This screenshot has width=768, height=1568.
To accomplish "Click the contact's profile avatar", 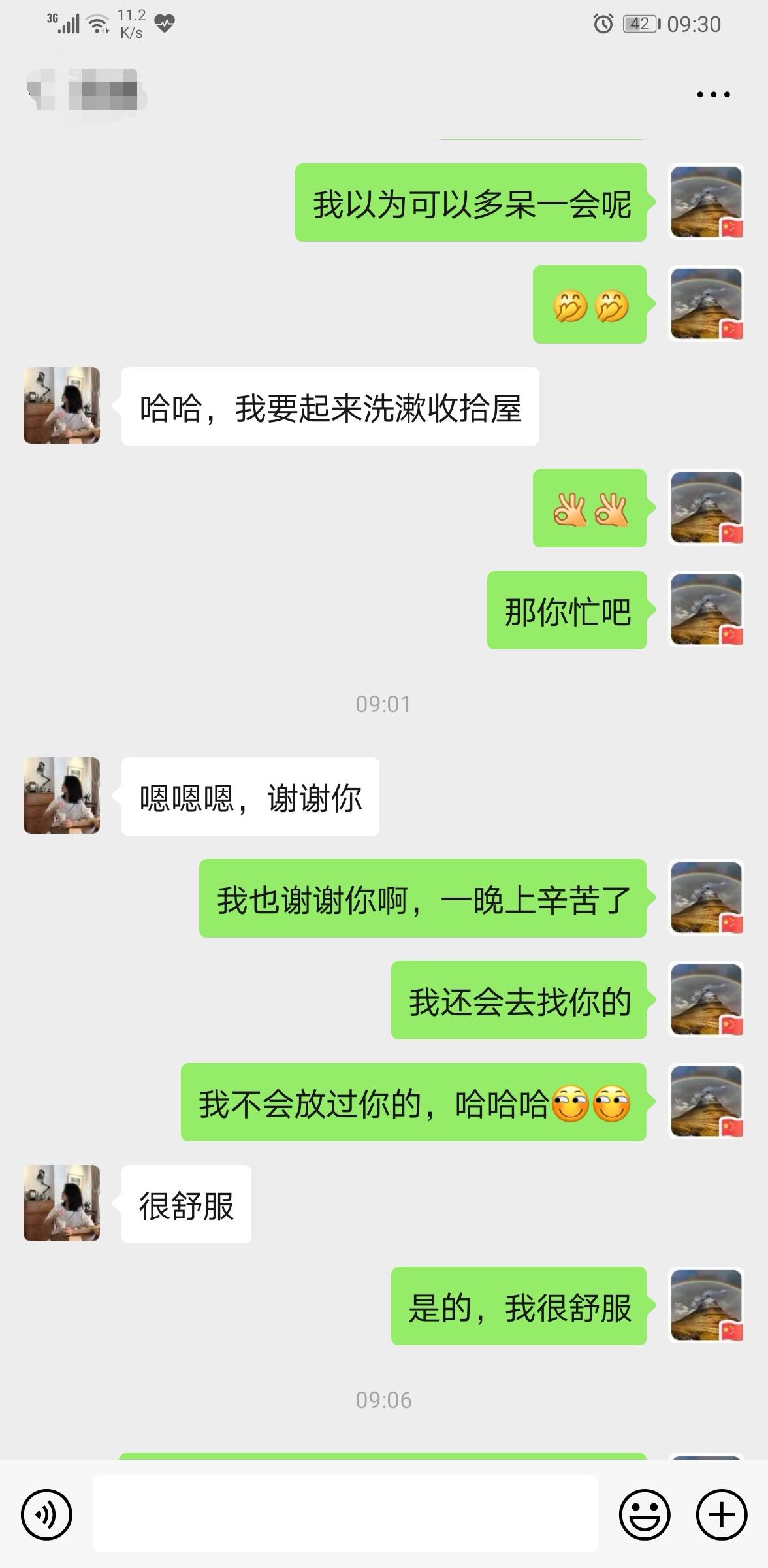I will 61,406.
